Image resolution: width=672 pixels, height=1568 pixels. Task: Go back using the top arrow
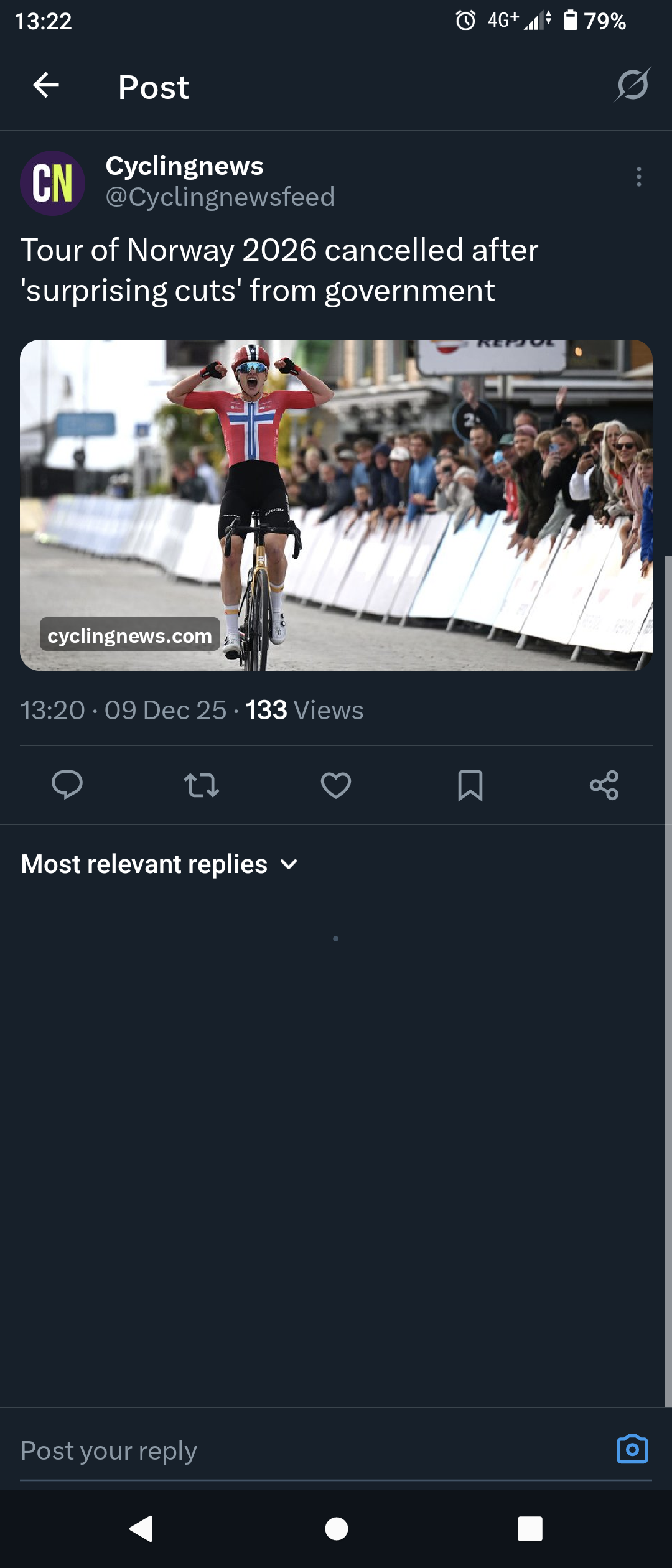coord(46,85)
